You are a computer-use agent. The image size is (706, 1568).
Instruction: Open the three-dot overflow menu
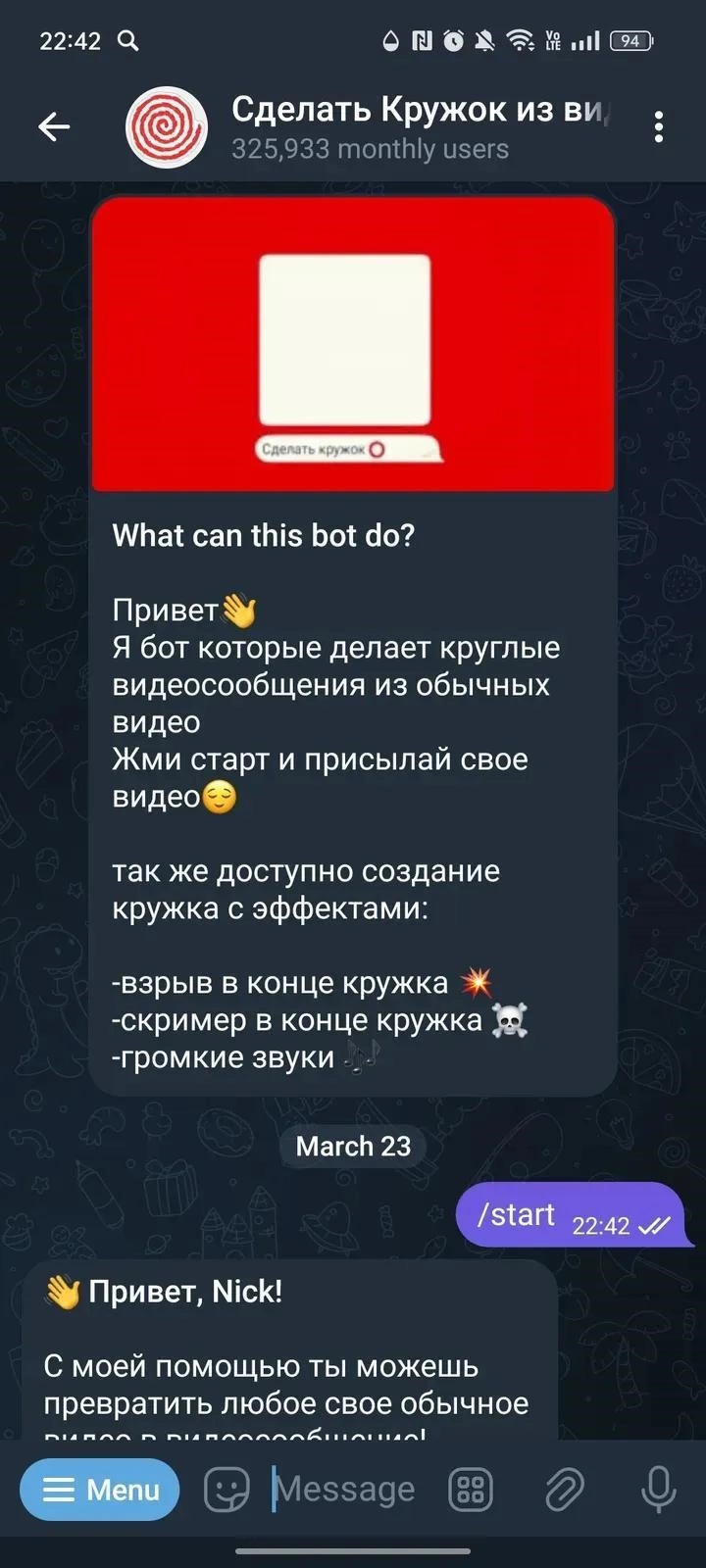[658, 126]
